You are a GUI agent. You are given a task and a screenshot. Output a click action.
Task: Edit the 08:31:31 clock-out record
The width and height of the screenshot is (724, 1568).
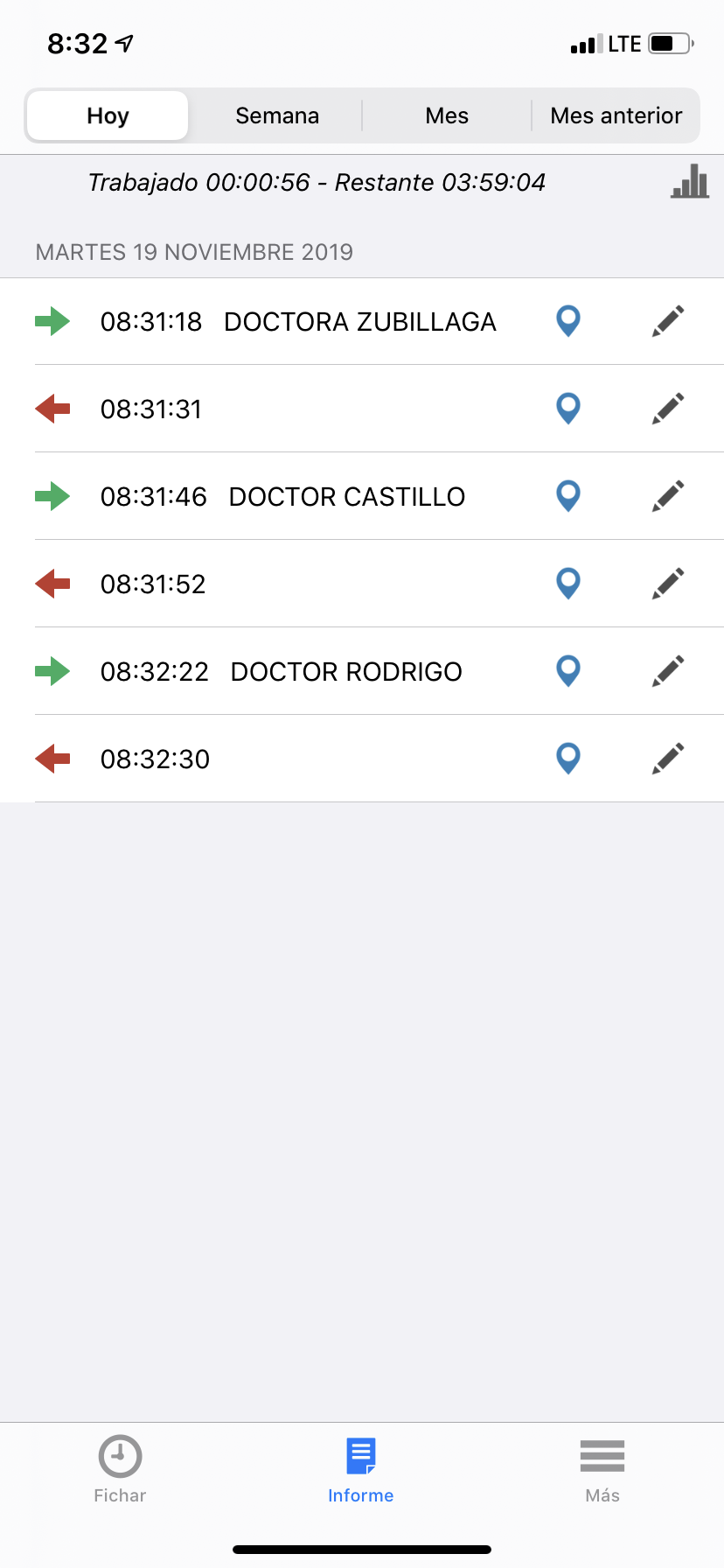click(668, 409)
